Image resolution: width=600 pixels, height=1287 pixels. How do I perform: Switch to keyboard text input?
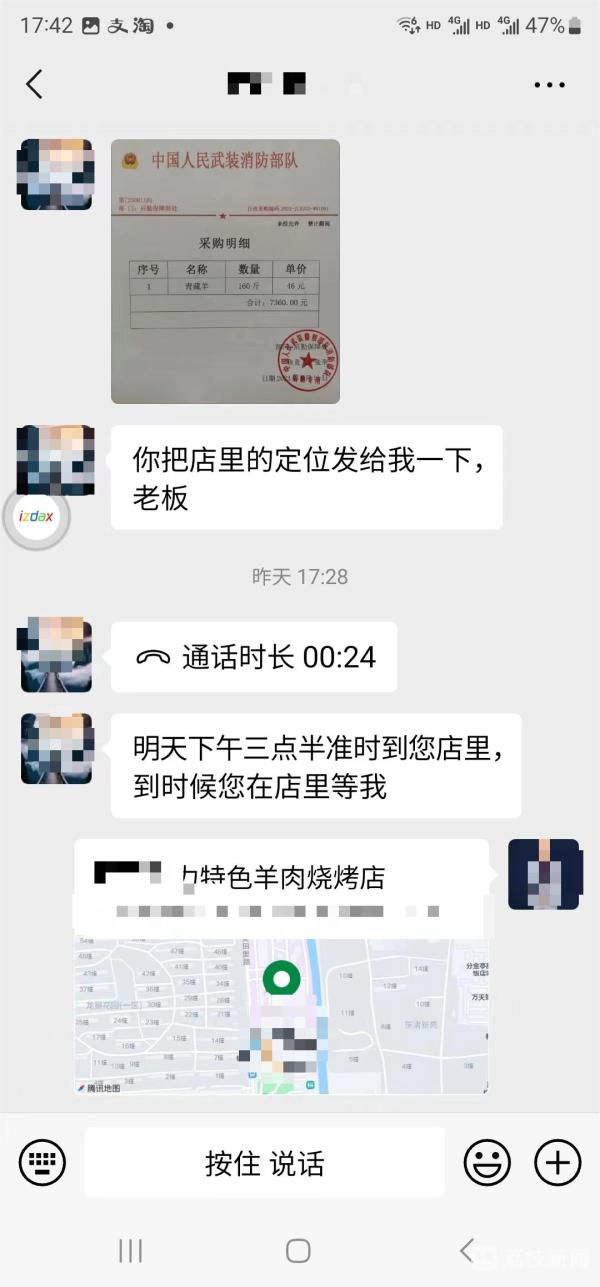click(42, 1162)
